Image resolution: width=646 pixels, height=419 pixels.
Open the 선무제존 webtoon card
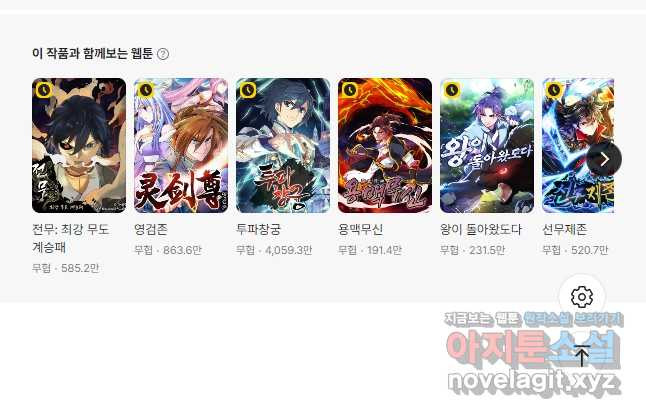[576, 146]
